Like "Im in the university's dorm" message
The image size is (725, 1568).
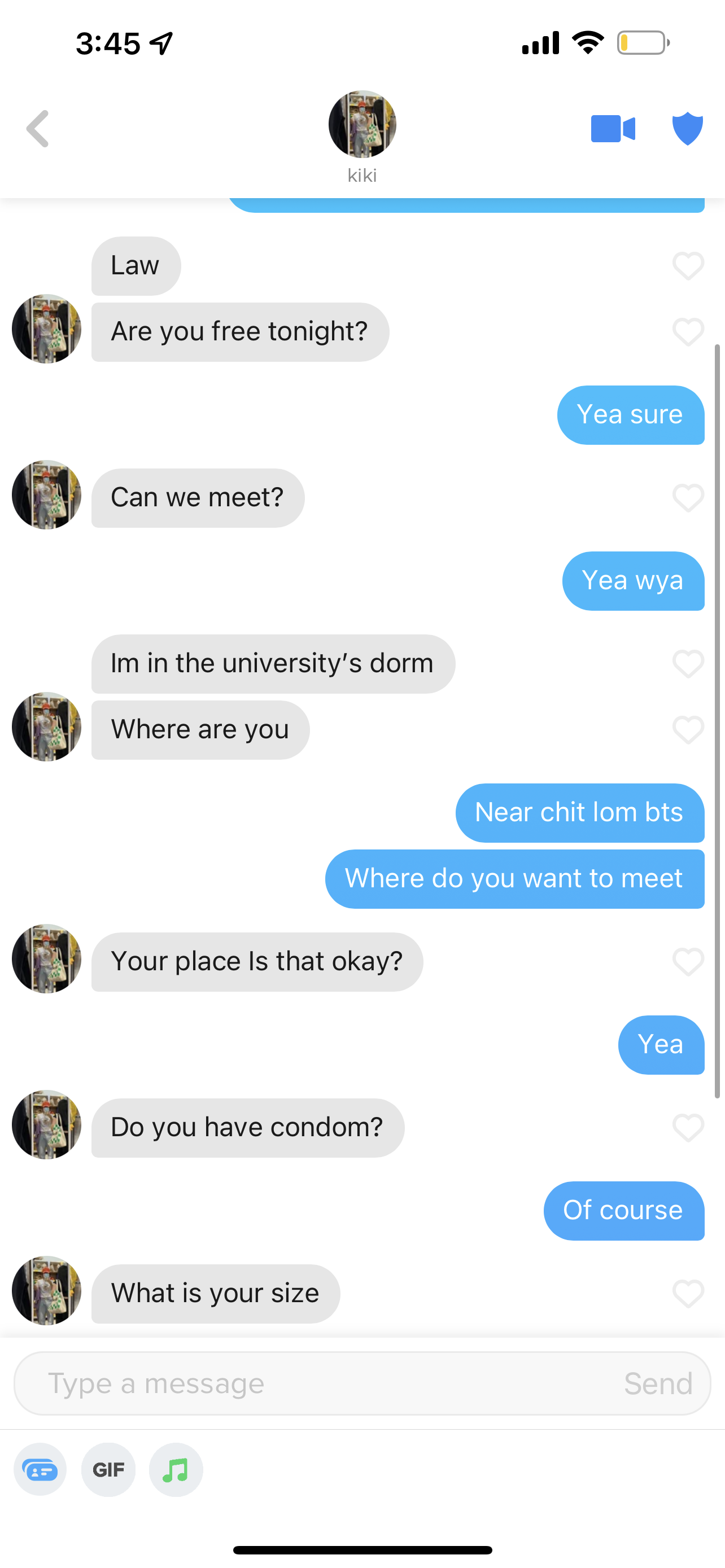point(688,663)
